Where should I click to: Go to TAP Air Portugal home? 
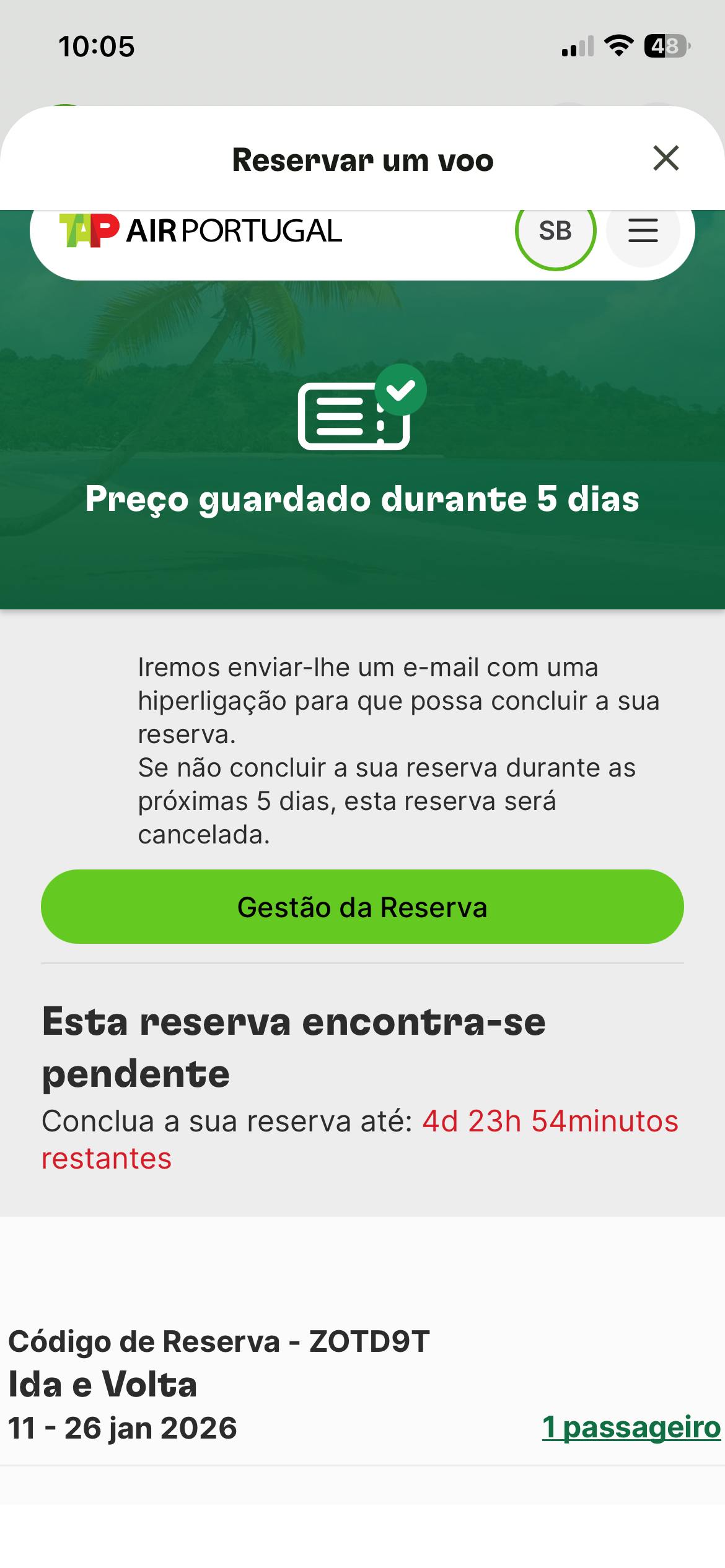(200, 231)
